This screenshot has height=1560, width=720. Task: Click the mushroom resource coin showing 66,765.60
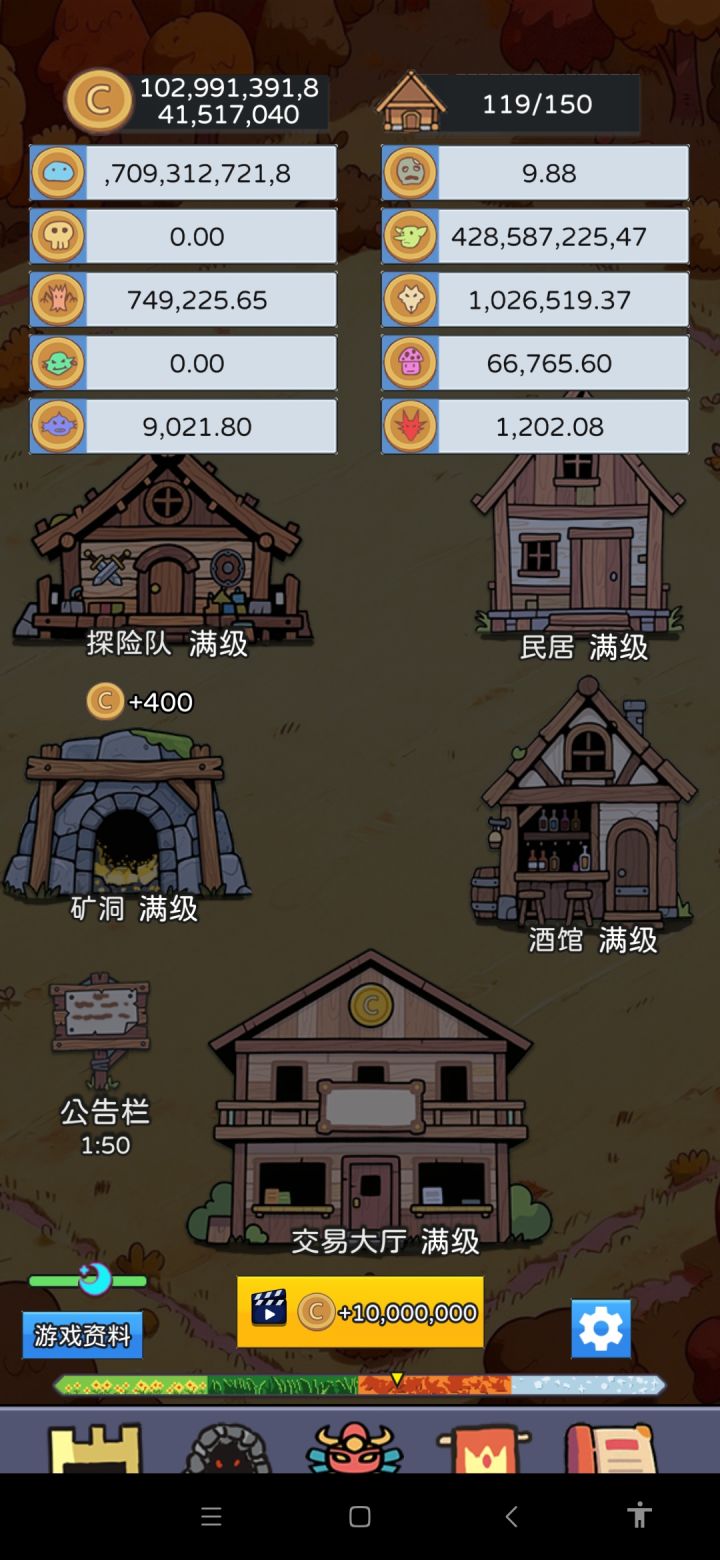point(410,362)
